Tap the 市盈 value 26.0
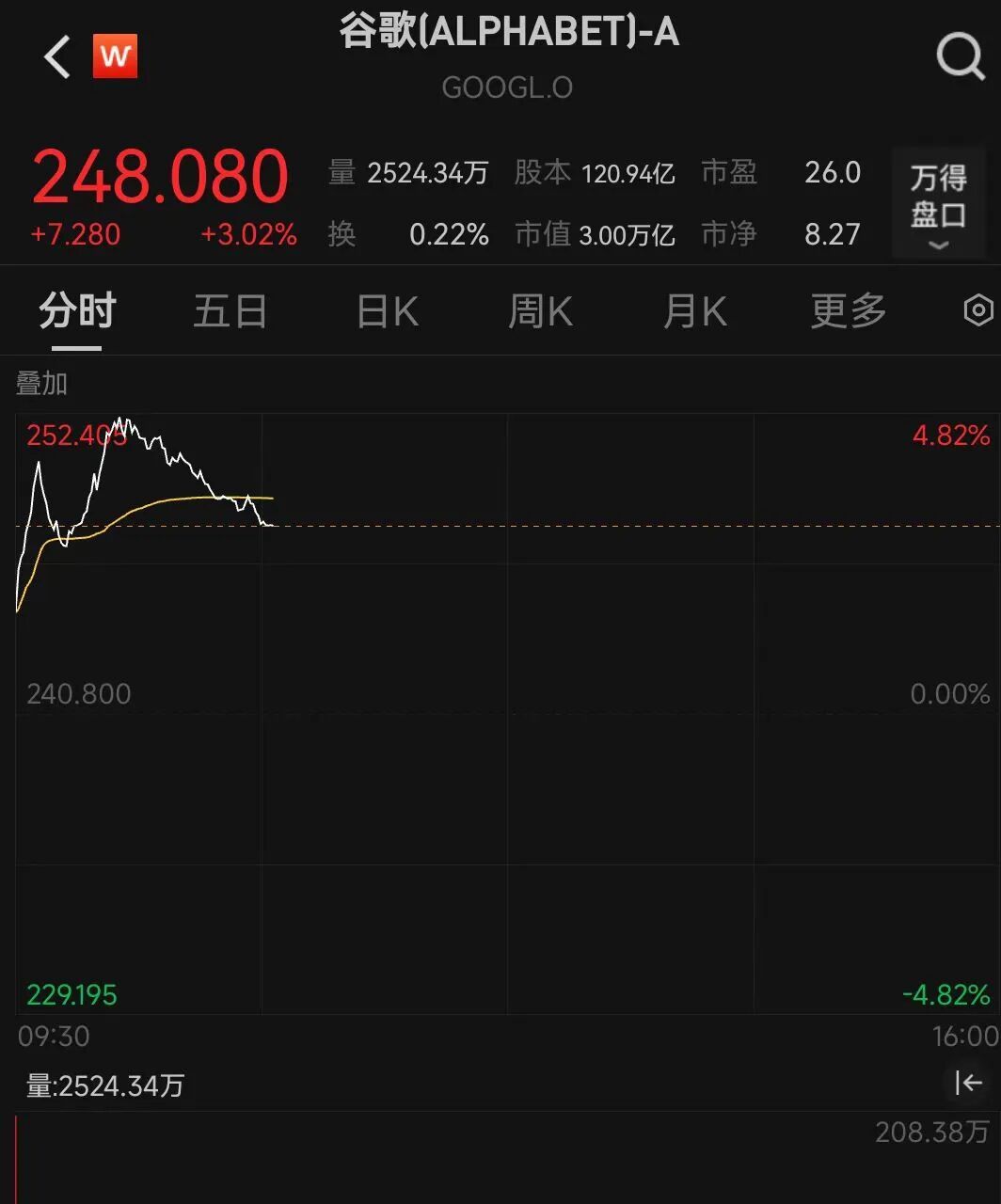 832,172
